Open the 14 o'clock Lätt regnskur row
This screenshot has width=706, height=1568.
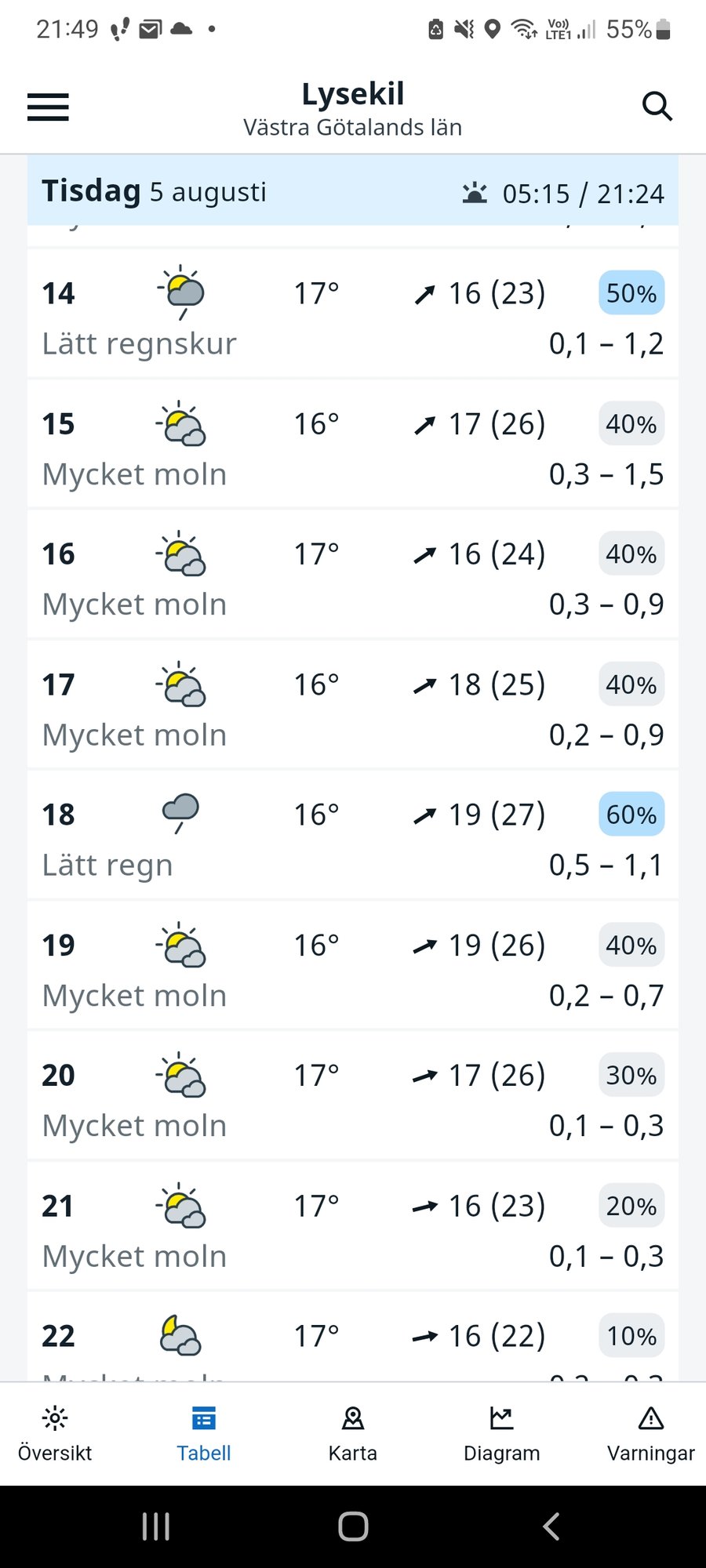click(353, 314)
